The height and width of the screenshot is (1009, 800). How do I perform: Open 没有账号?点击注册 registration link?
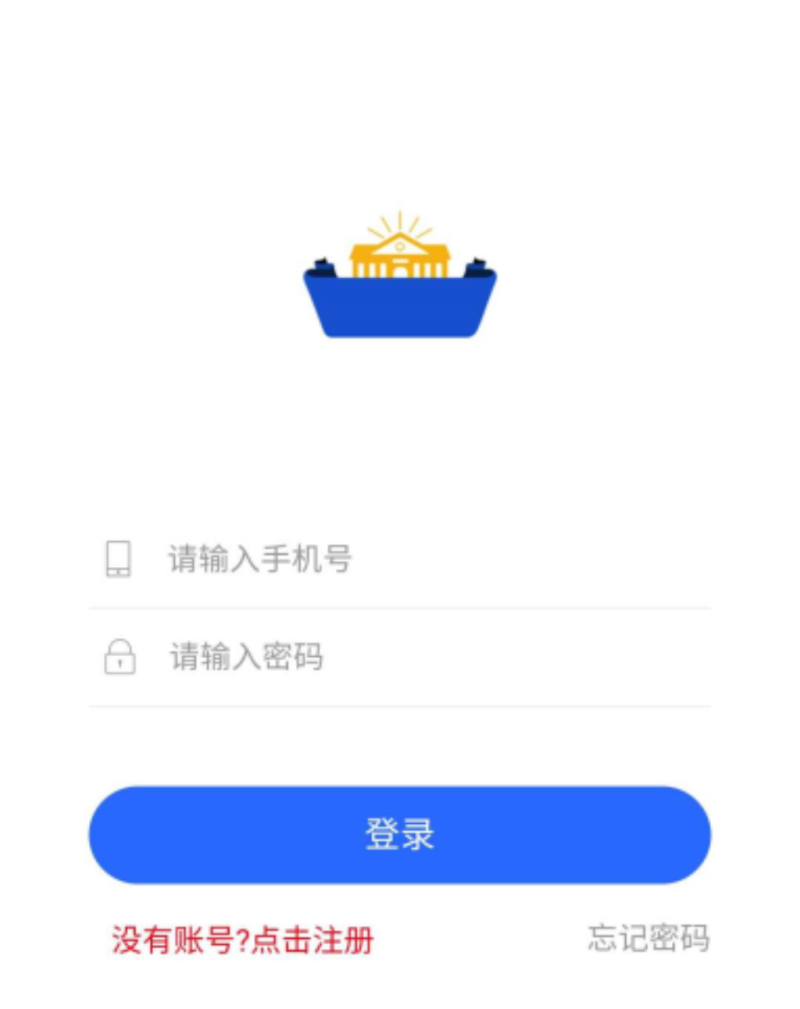(243, 940)
